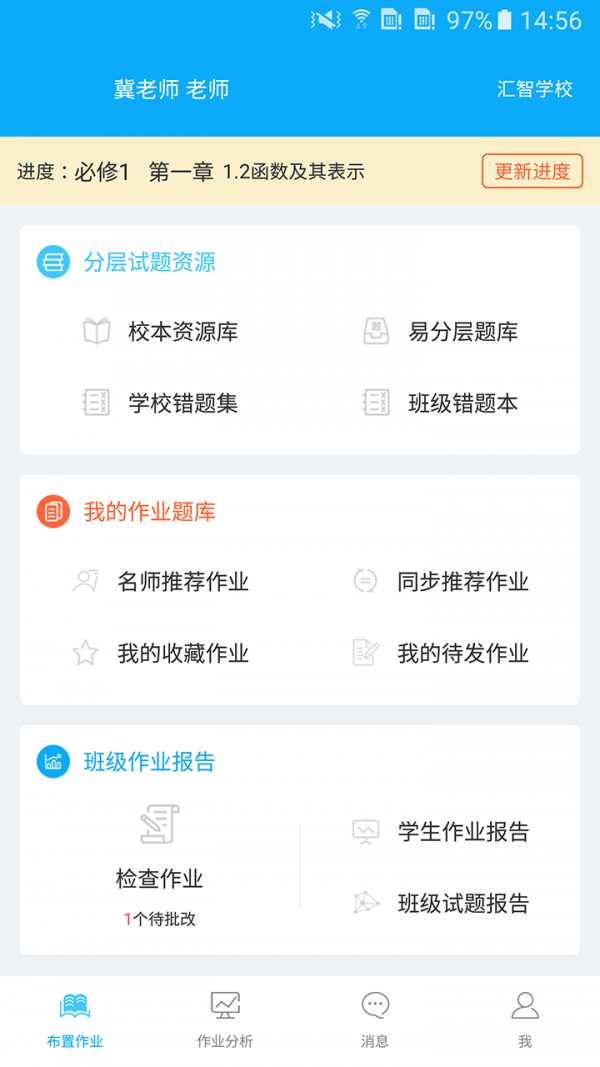Select the 布置作业 tab
This screenshot has height=1067, width=600.
[x=75, y=1020]
